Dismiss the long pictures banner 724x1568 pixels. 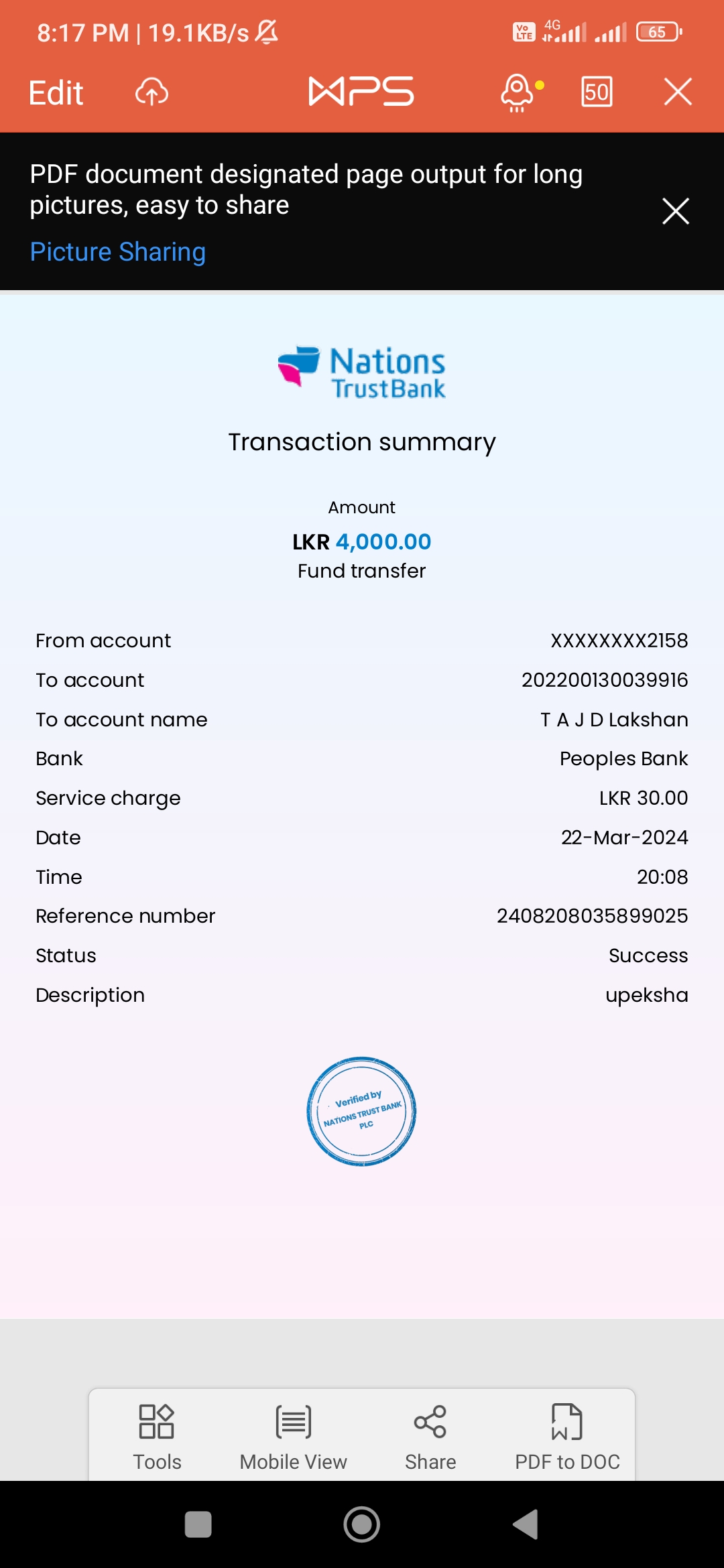coord(675,211)
